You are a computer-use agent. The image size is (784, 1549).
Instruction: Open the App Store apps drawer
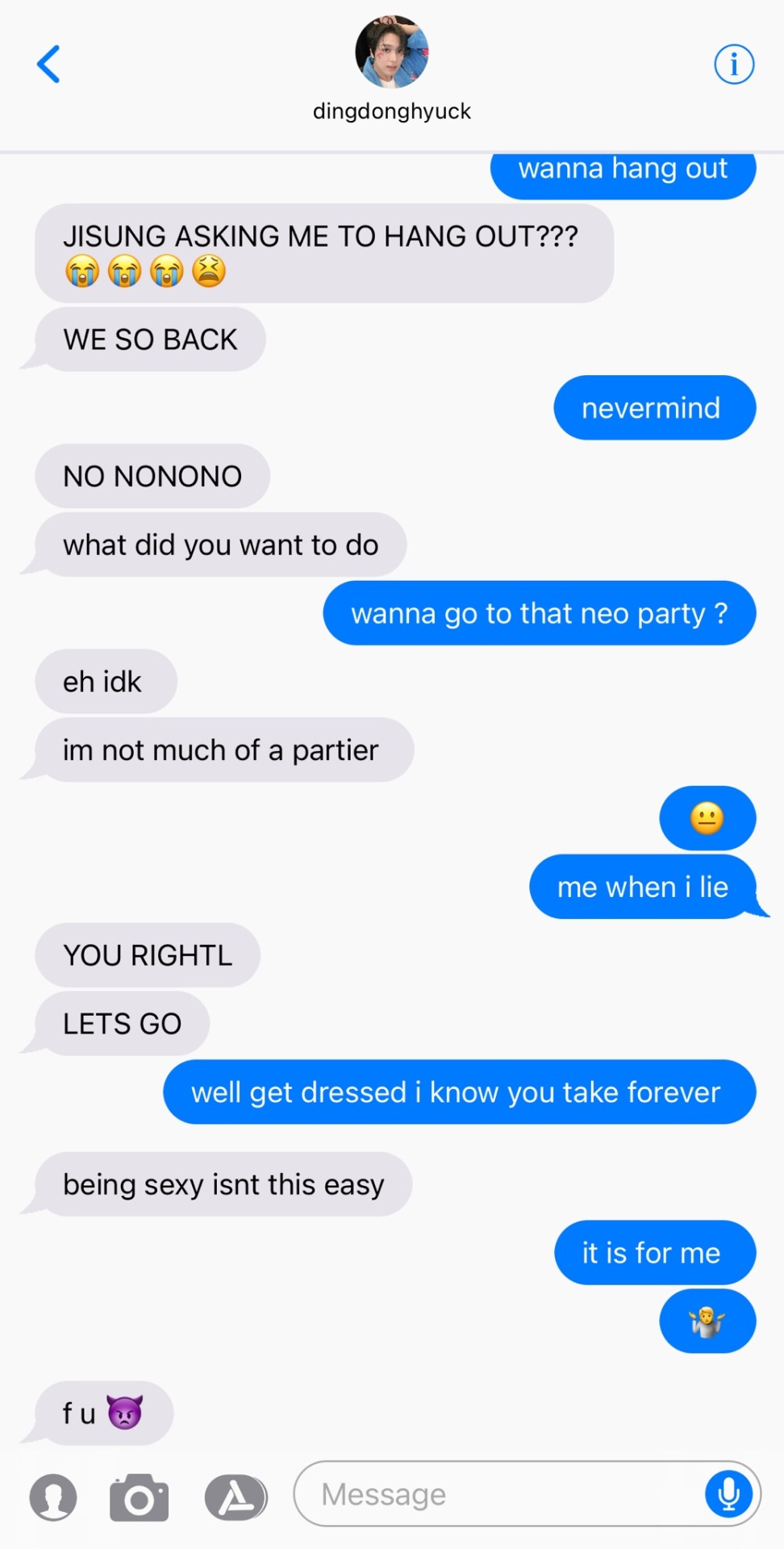tap(235, 1497)
